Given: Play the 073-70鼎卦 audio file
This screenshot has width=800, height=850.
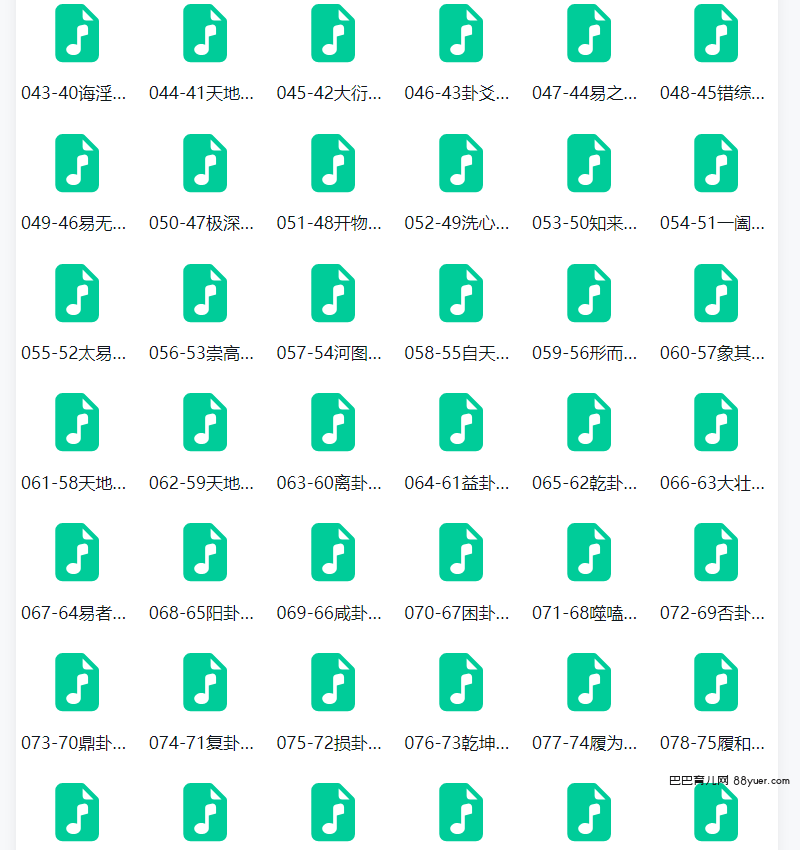Looking at the screenshot, I should [77, 682].
